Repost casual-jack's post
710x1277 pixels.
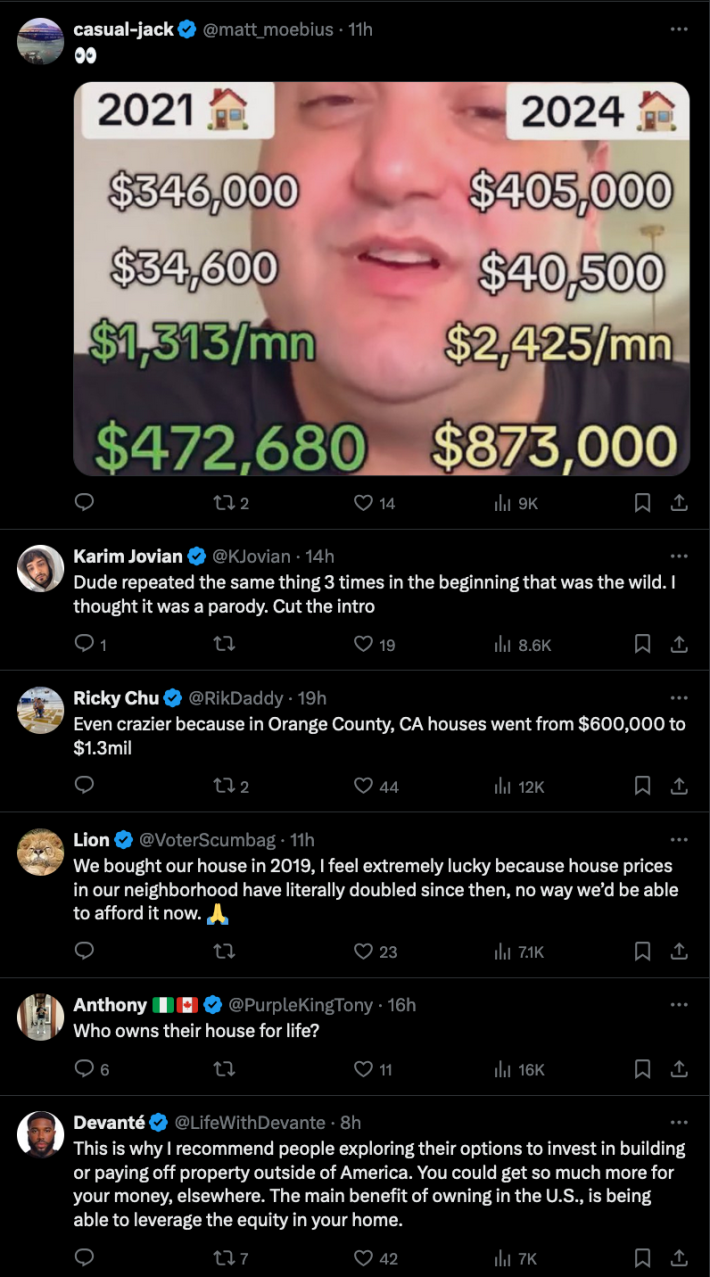tap(225, 503)
